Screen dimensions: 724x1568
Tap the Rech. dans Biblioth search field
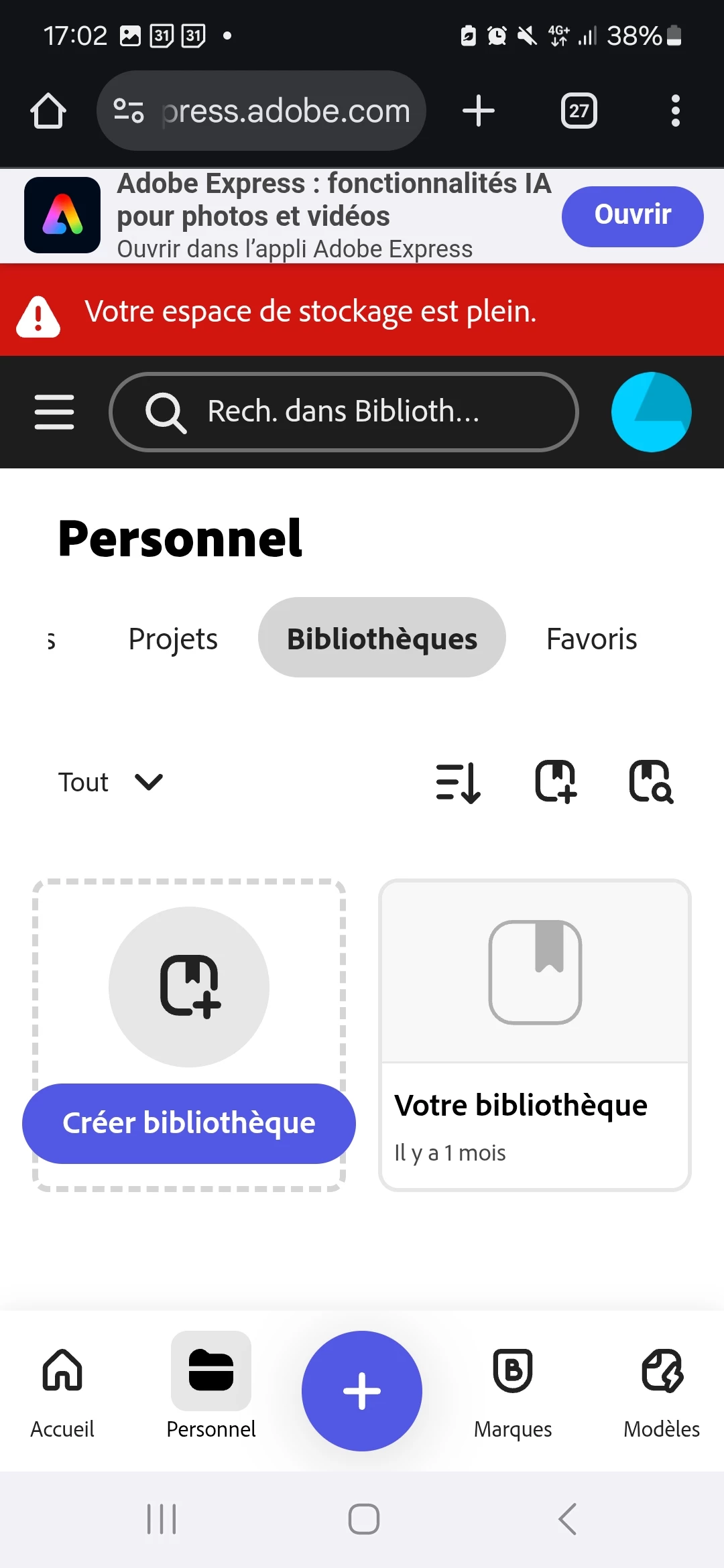(343, 411)
